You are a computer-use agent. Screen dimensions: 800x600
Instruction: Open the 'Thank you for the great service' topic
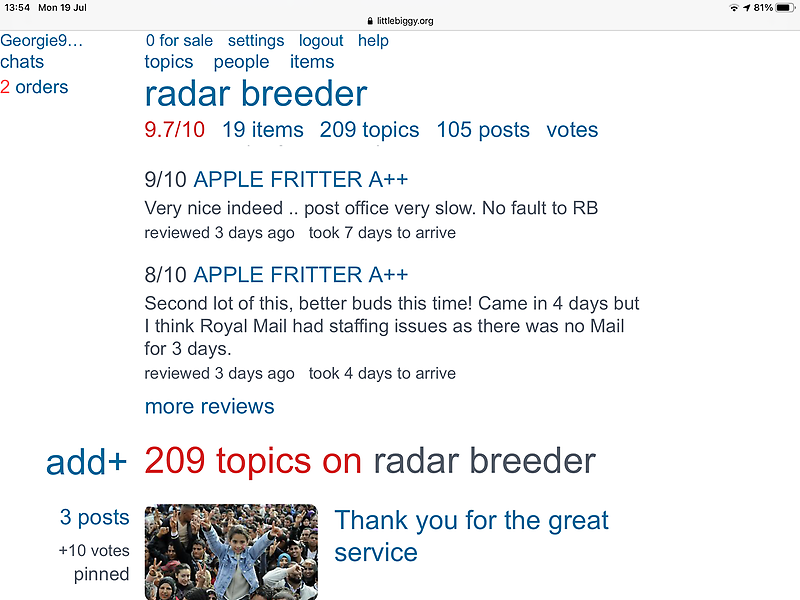pyautogui.click(x=471, y=536)
